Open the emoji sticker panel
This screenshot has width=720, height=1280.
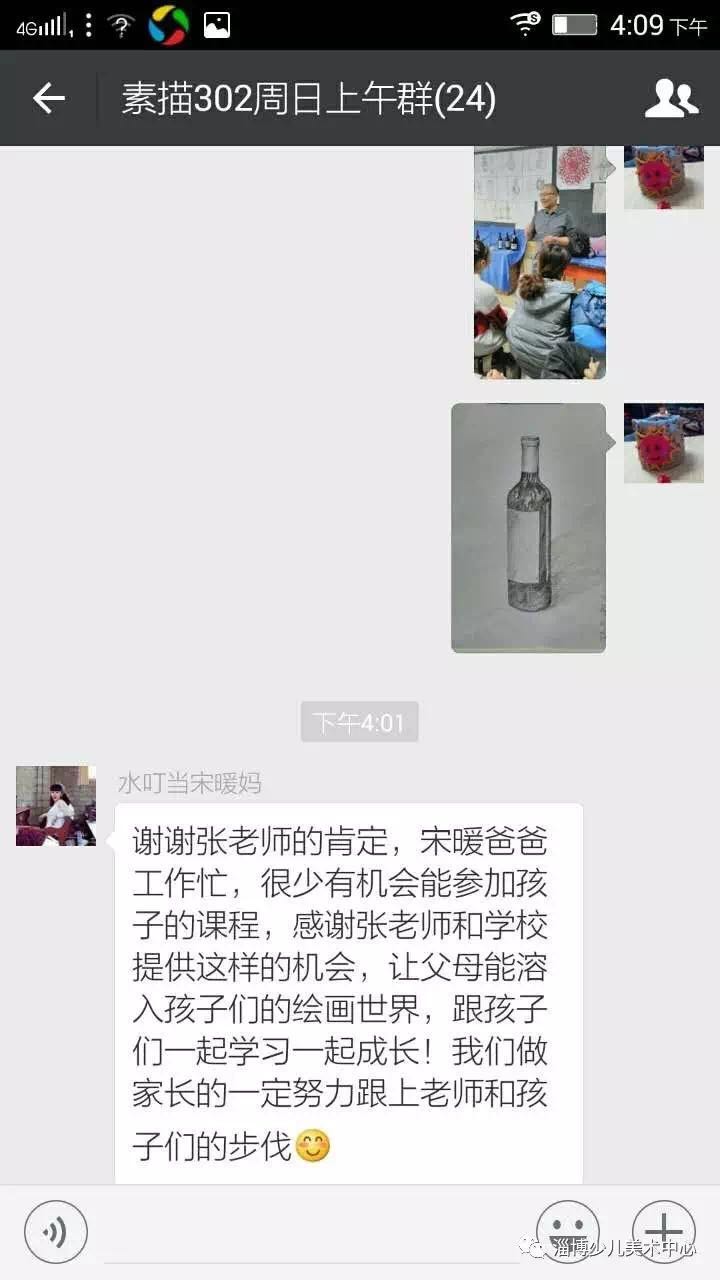568,1232
